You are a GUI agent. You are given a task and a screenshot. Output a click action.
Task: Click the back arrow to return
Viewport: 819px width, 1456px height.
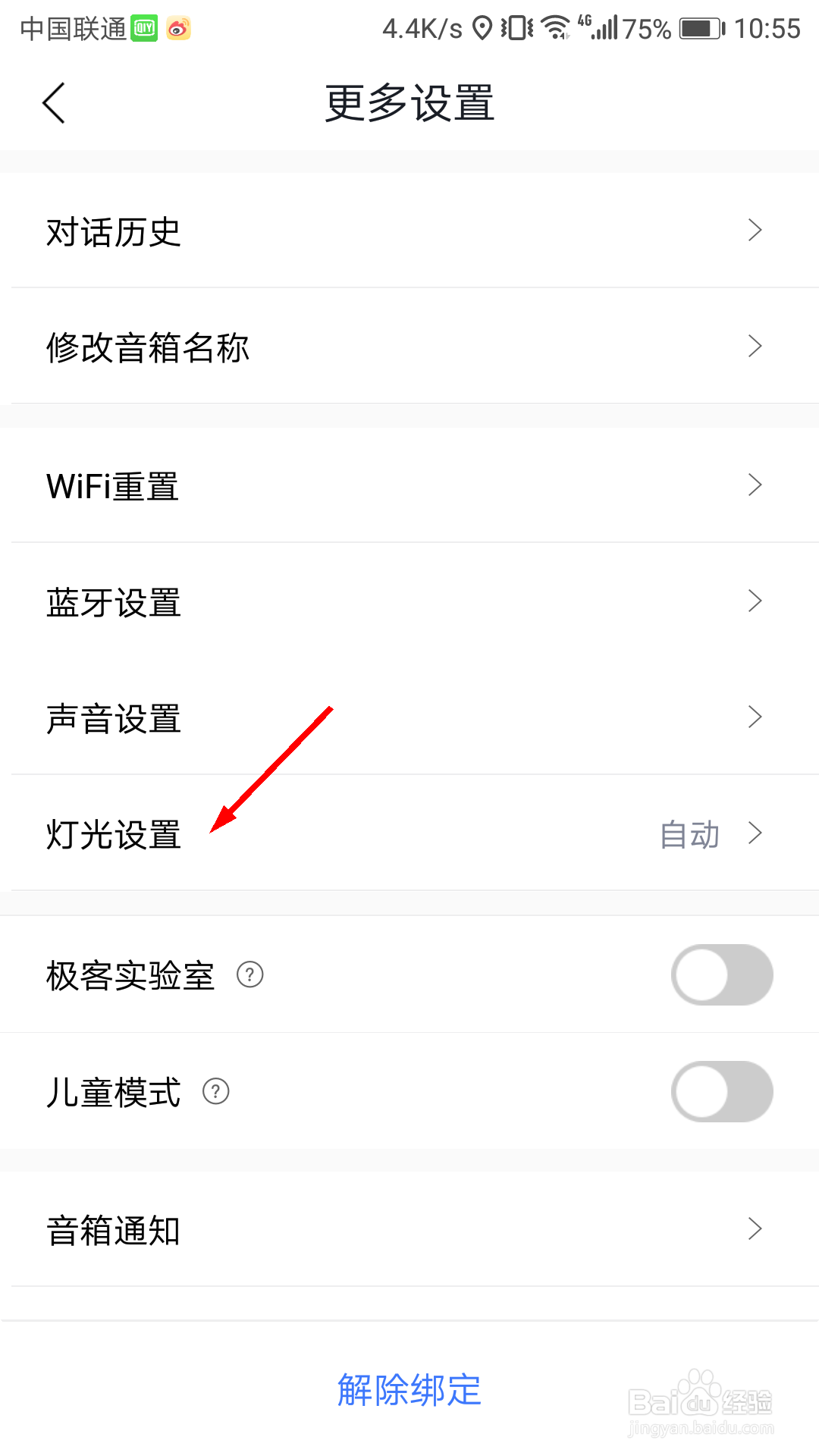point(53,102)
